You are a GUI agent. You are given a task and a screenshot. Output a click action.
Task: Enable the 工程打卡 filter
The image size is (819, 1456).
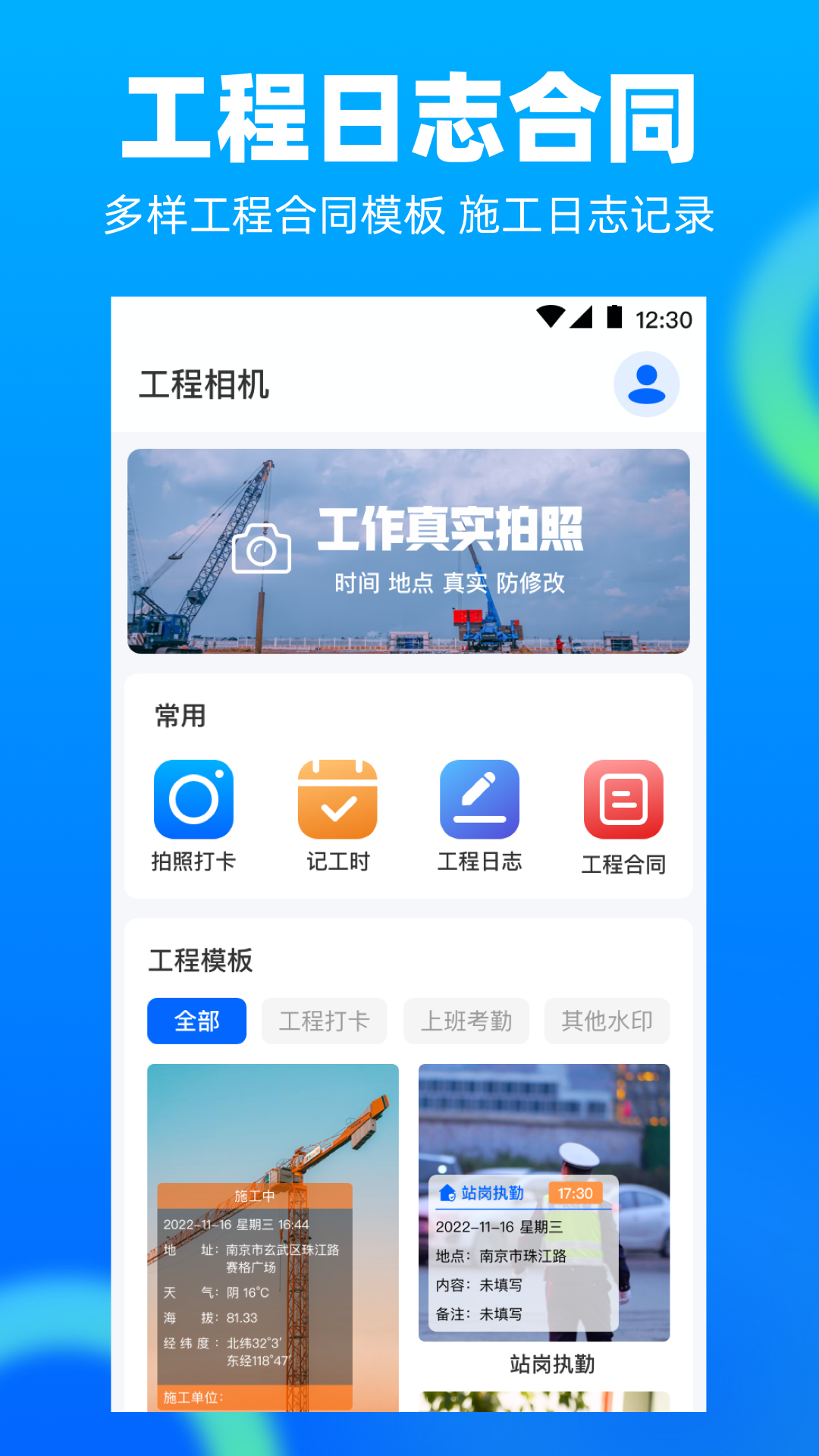click(325, 1021)
